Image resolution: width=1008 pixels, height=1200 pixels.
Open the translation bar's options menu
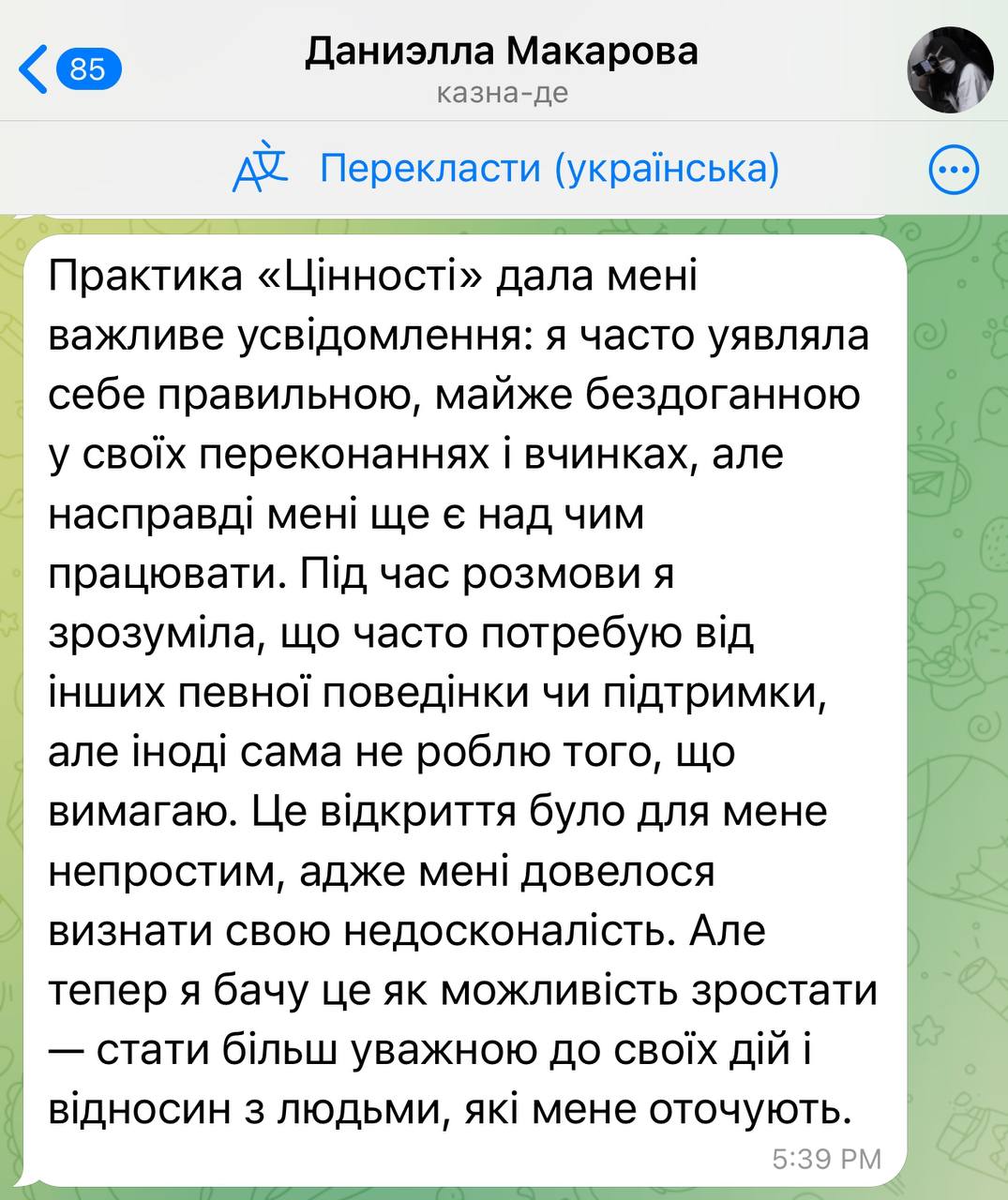point(953,170)
